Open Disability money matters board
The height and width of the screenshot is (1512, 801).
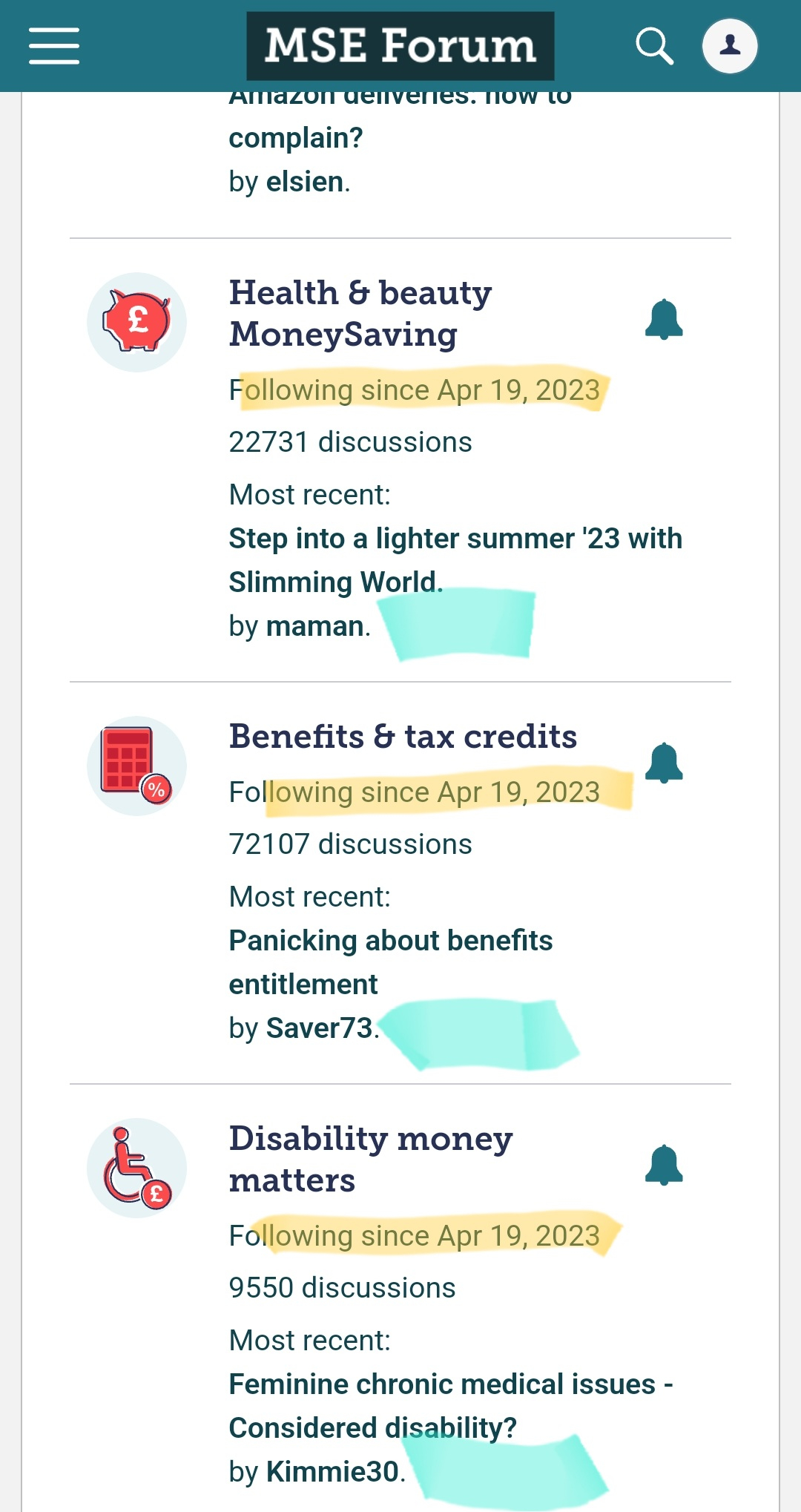[371, 1159]
